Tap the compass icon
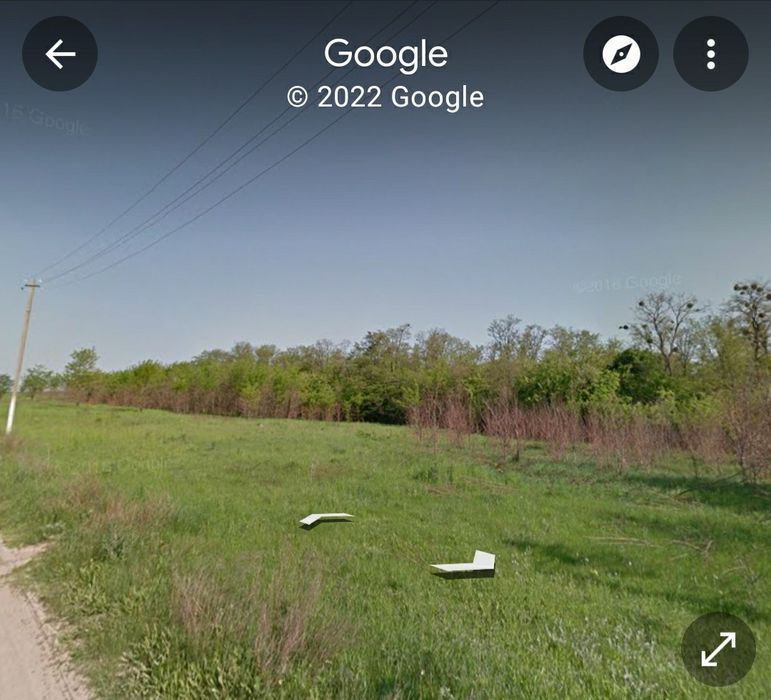Screen dimensions: 771x700 click(621, 54)
